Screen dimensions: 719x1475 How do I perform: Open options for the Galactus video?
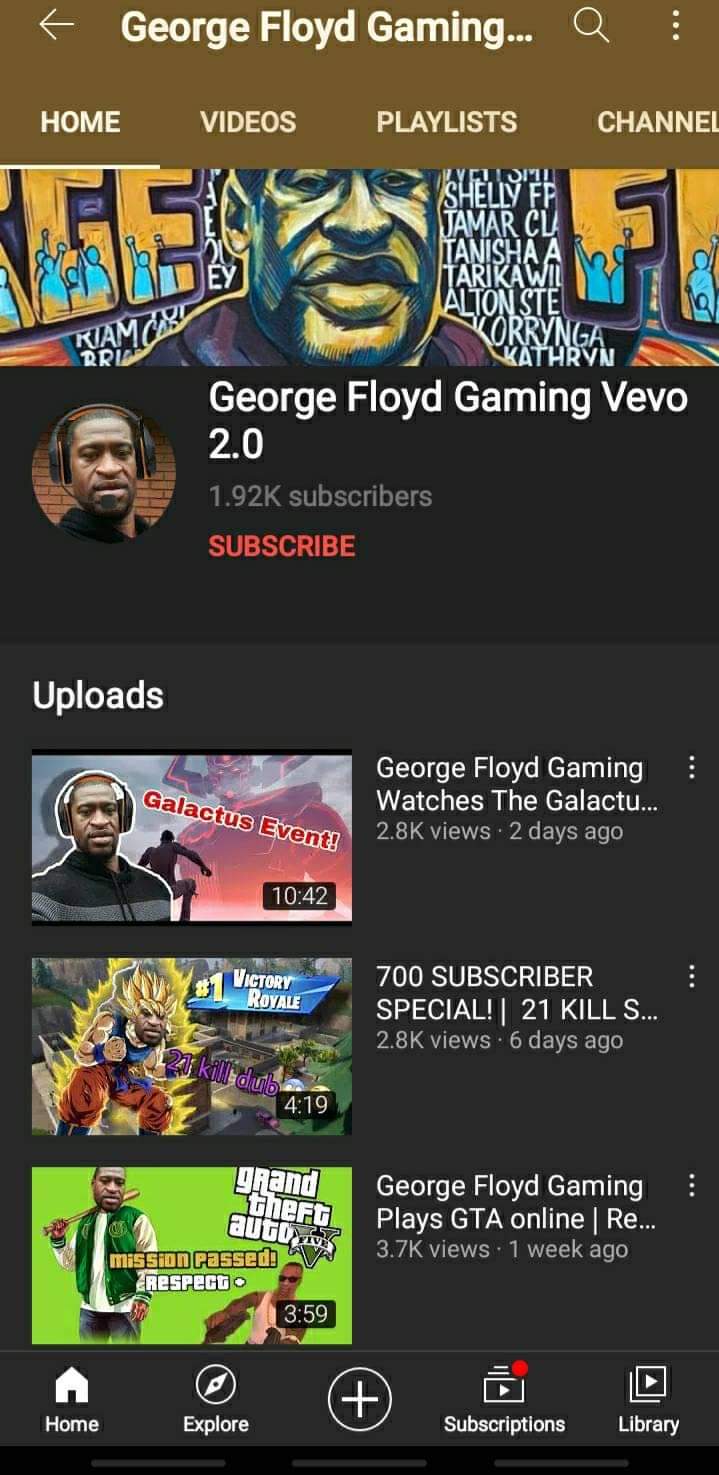tap(691, 768)
